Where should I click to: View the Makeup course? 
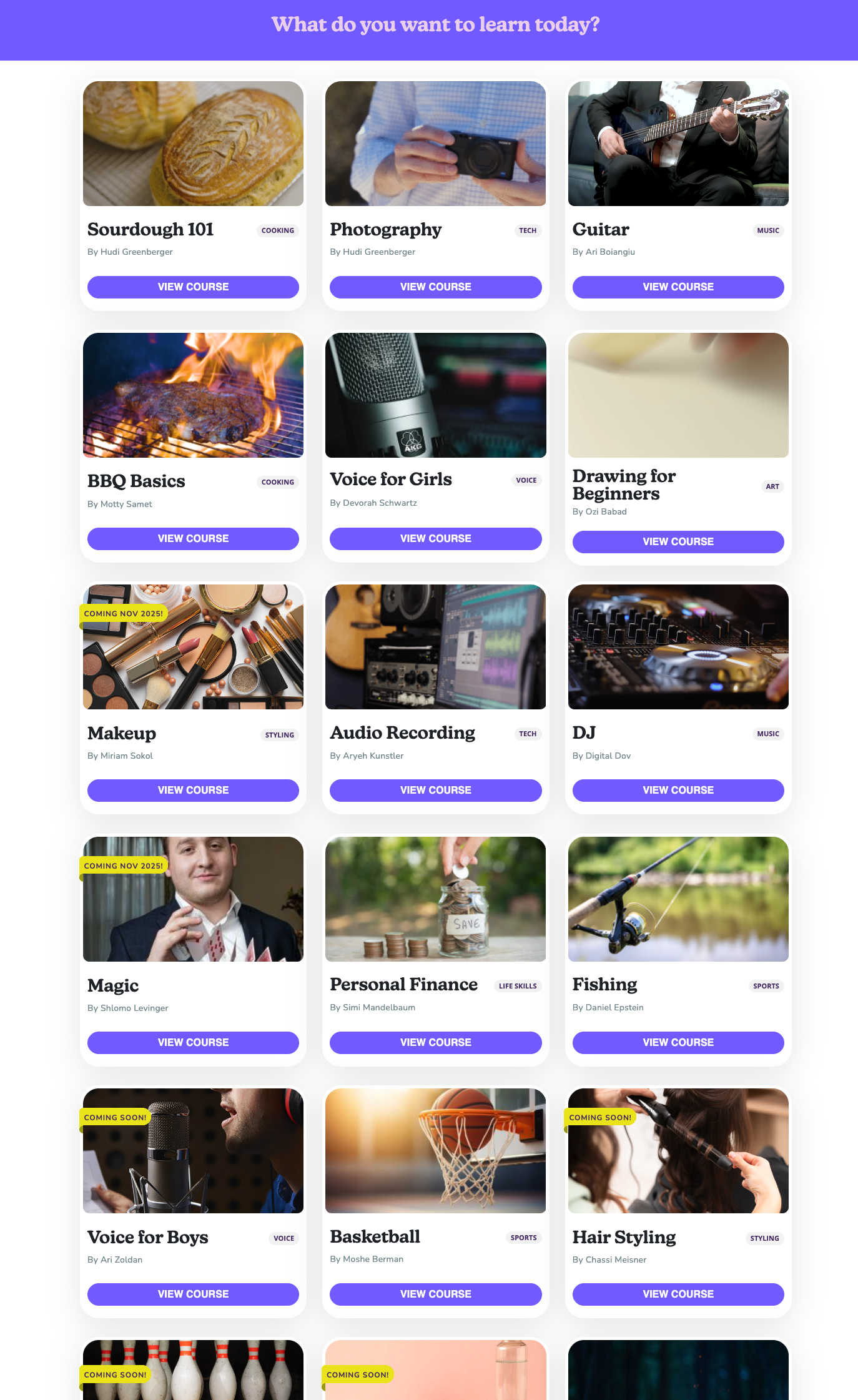[193, 790]
